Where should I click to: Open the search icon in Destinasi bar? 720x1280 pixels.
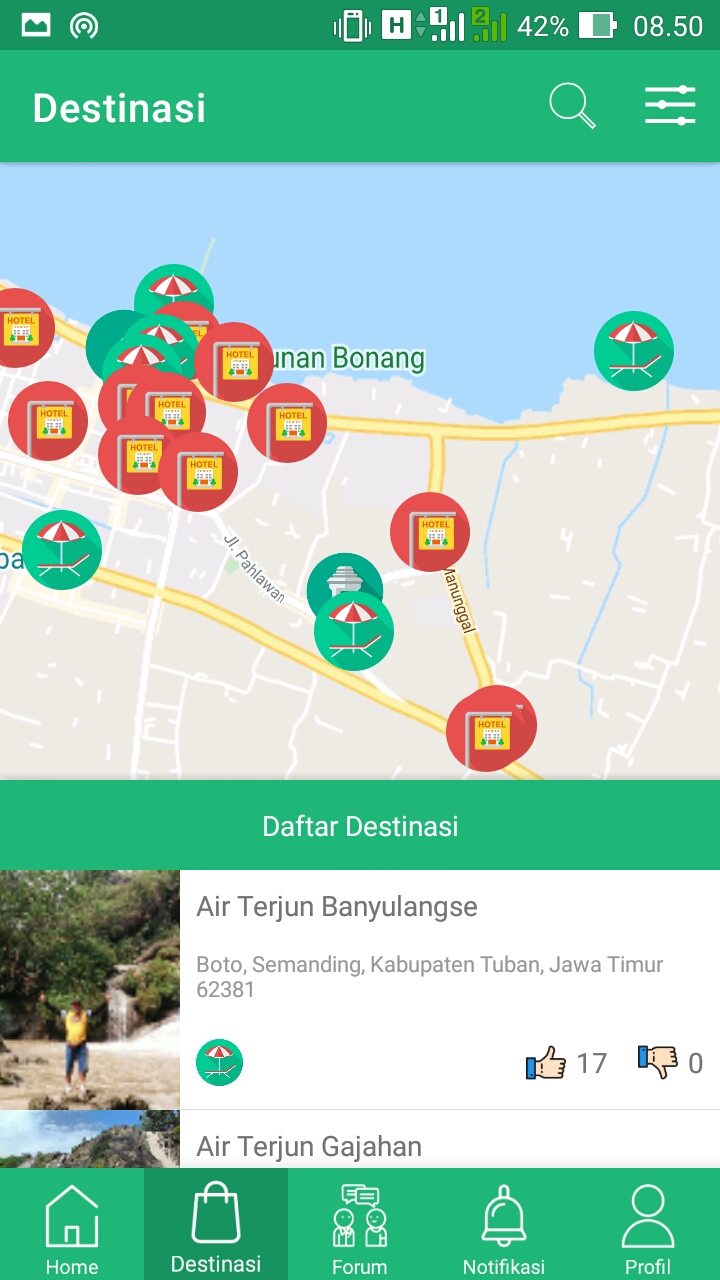[572, 106]
